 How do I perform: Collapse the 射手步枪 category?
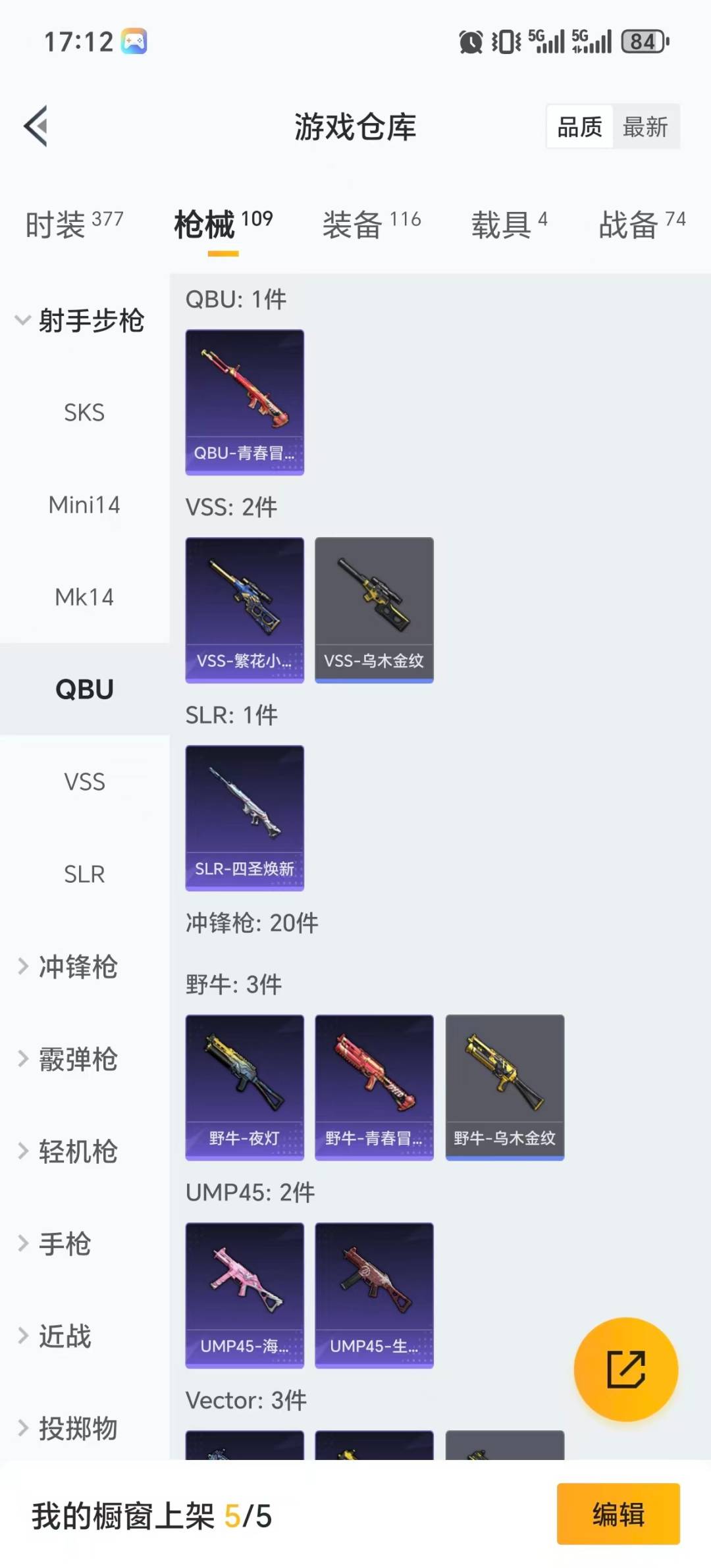79,321
